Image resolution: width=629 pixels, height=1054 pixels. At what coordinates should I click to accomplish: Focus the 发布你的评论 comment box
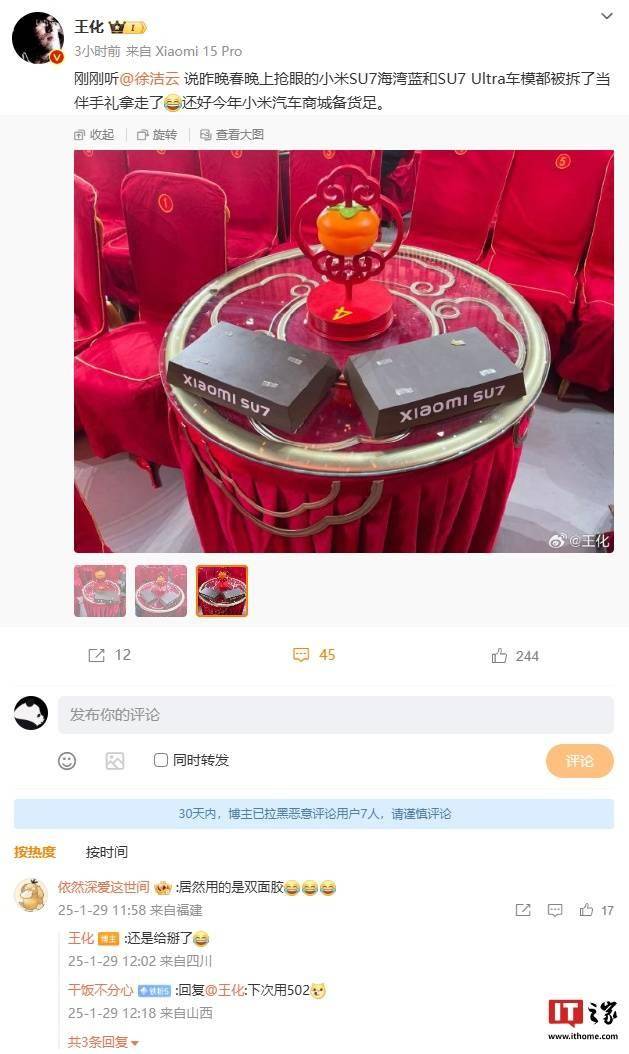(x=335, y=715)
